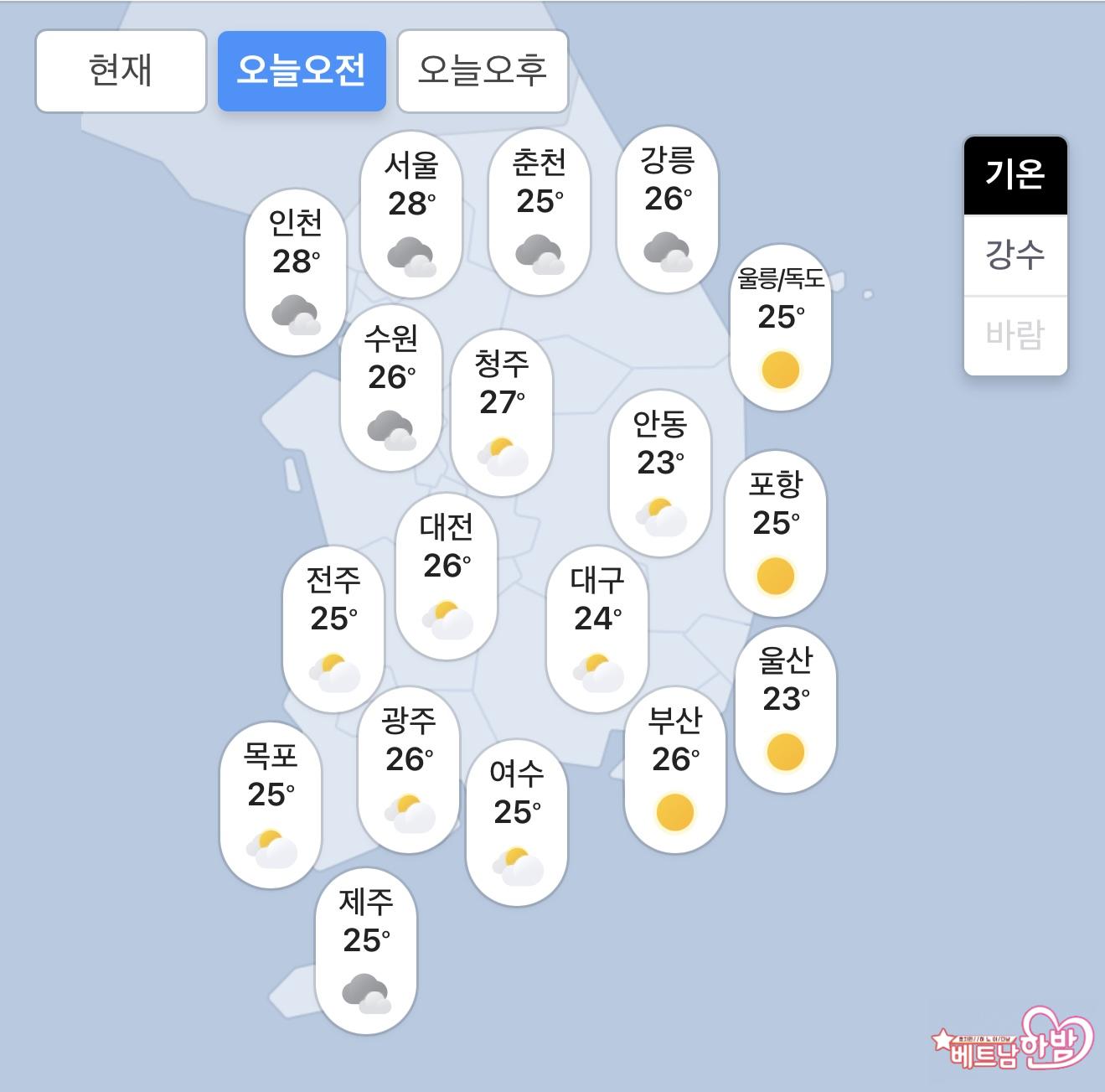Viewport: 1105px width, 1092px height.
Task: Open the 부산 weather bubble
Action: 675,769
